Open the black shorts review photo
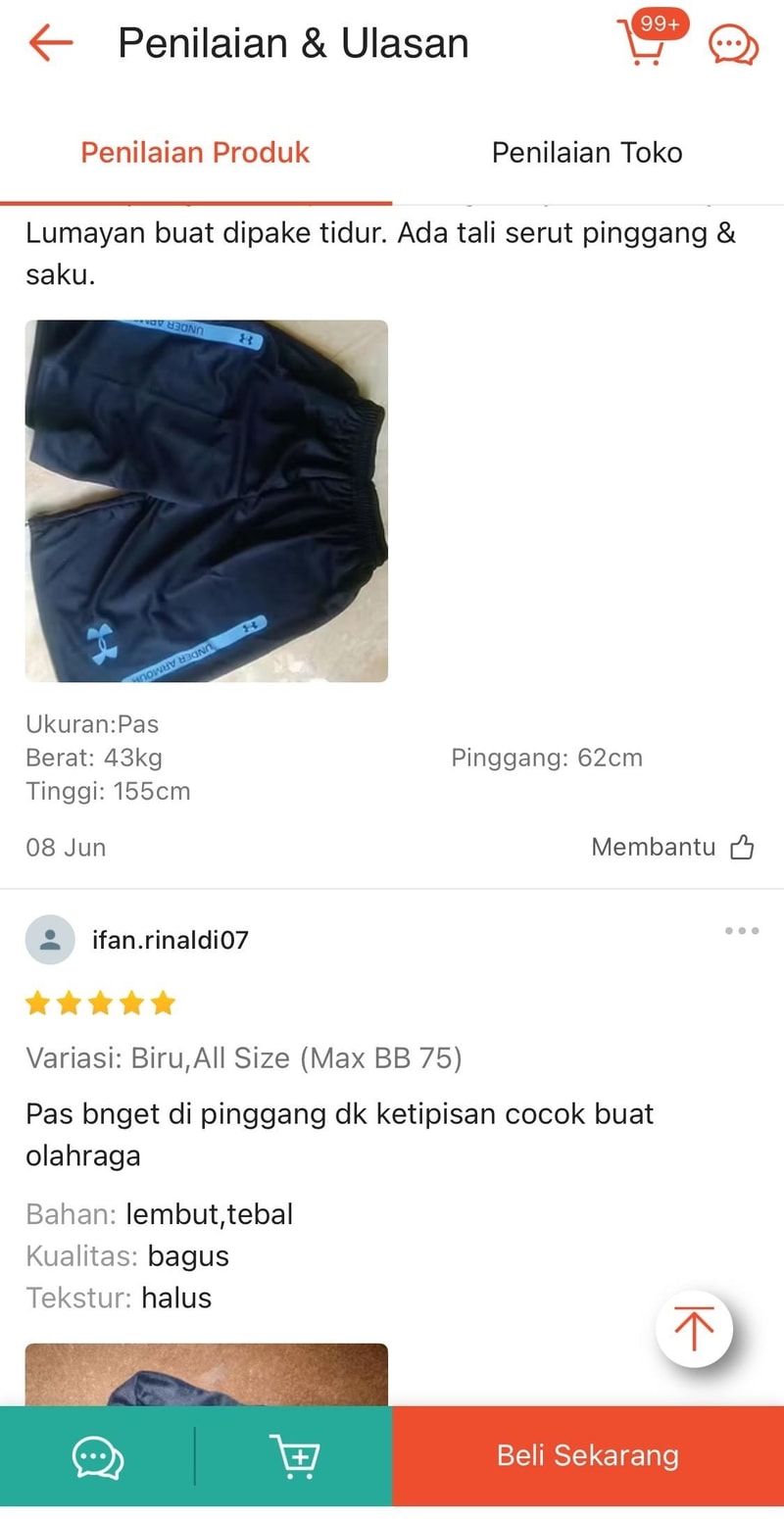Viewport: 784px width, 1519px height. tap(206, 500)
